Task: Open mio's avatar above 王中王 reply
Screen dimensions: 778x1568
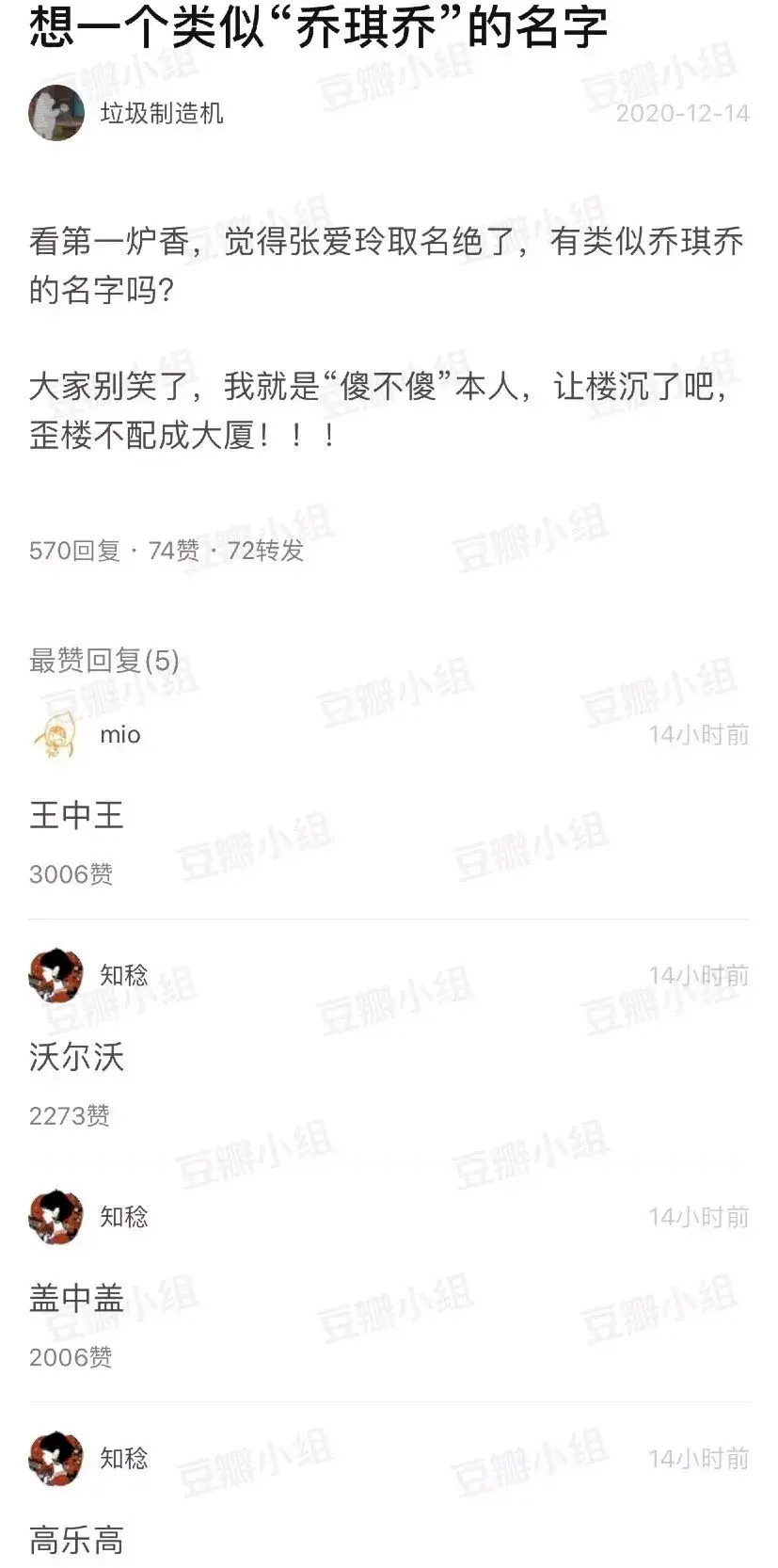Action: point(56,734)
